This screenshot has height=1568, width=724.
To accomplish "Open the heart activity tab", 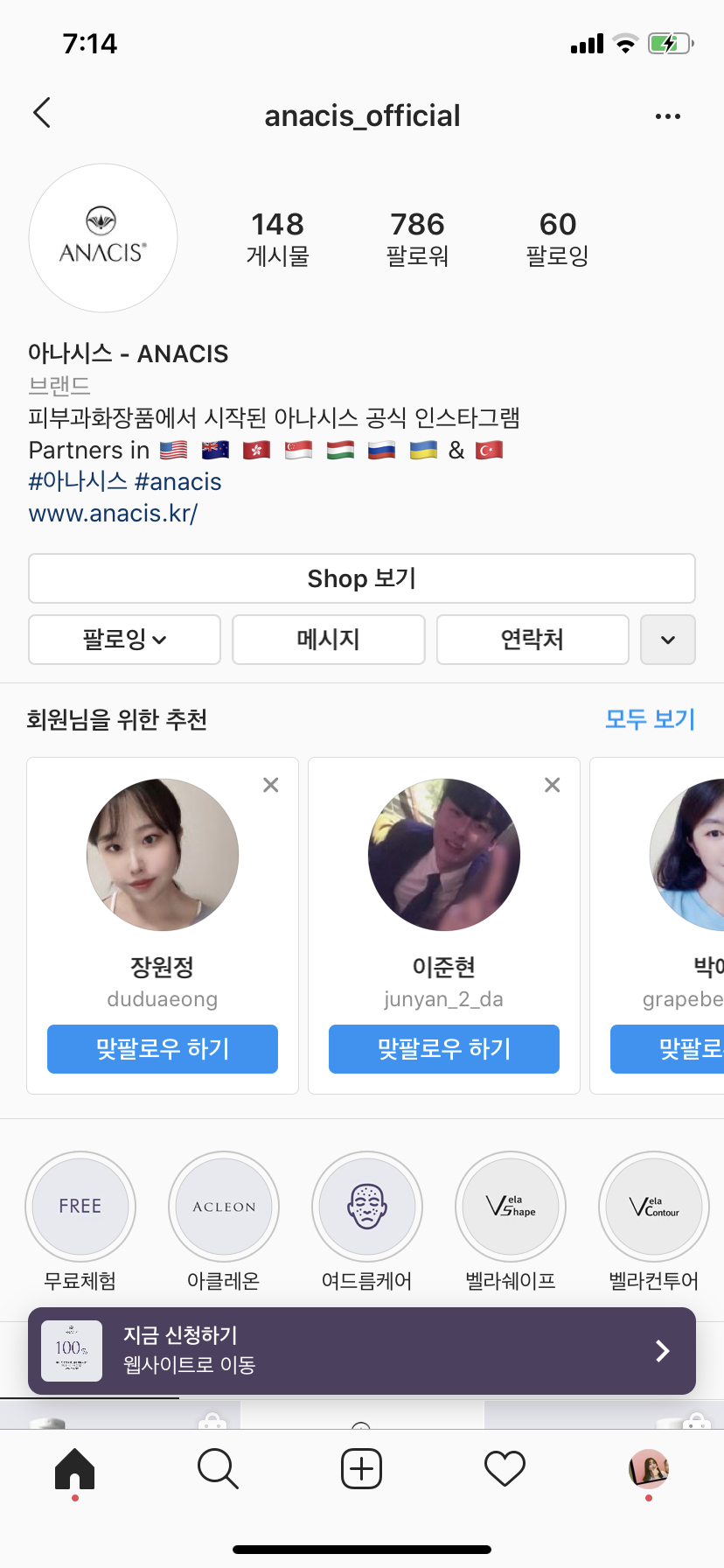I will (505, 1468).
